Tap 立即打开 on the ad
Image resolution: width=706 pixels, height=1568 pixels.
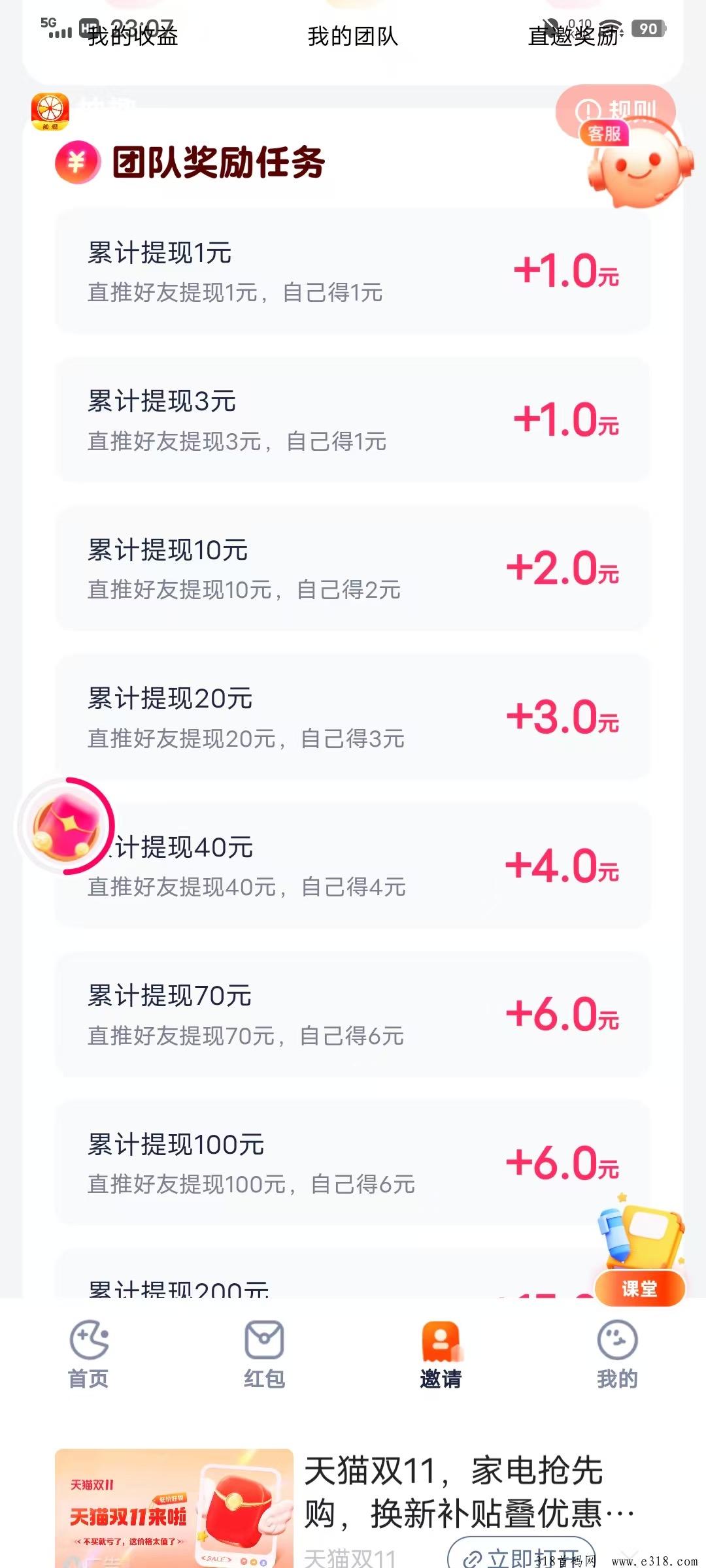tap(522, 1556)
